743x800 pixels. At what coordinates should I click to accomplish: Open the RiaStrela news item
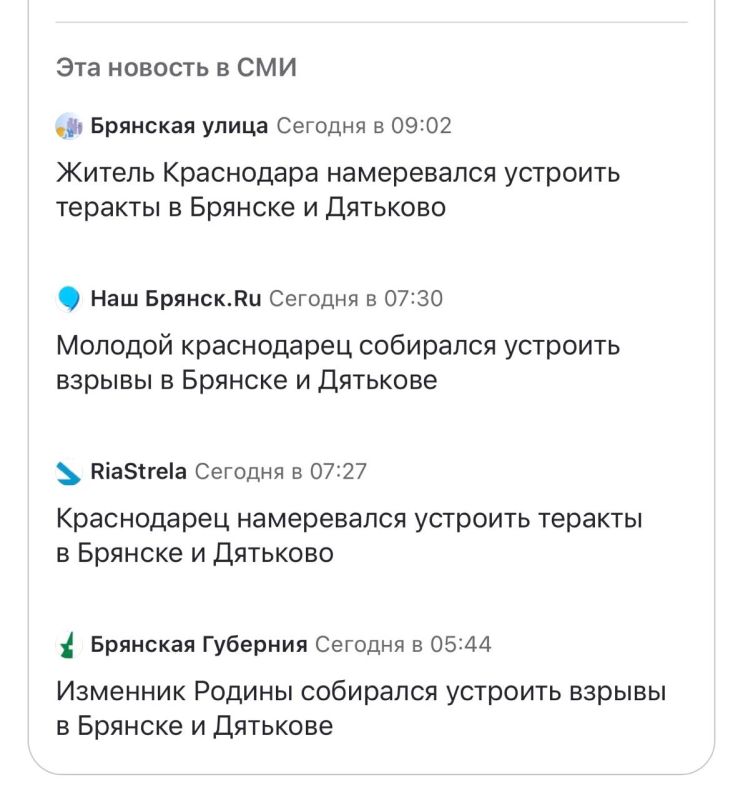(348, 535)
